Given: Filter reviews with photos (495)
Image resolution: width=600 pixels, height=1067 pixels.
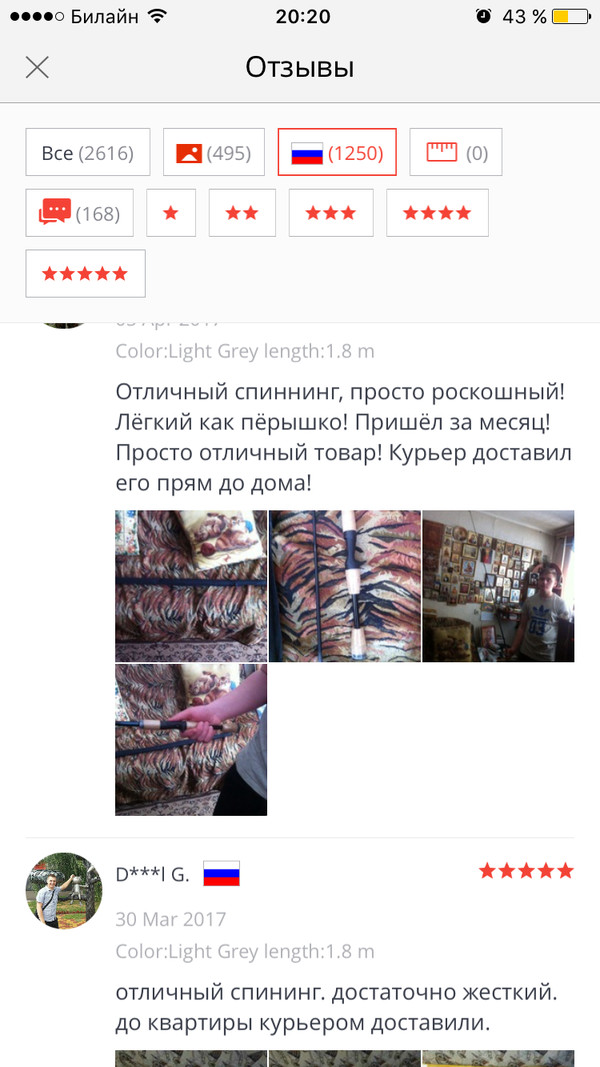Looking at the screenshot, I should tap(213, 153).
